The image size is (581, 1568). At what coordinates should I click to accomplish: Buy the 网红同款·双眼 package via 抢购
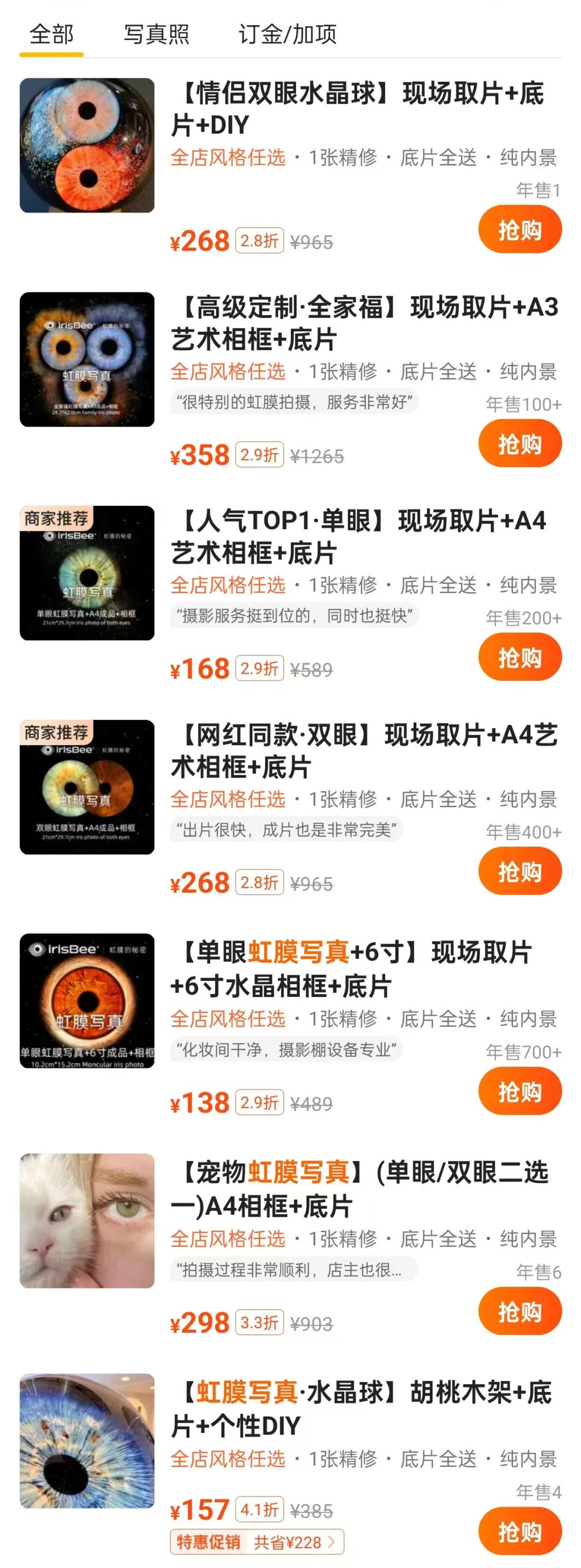point(520,872)
